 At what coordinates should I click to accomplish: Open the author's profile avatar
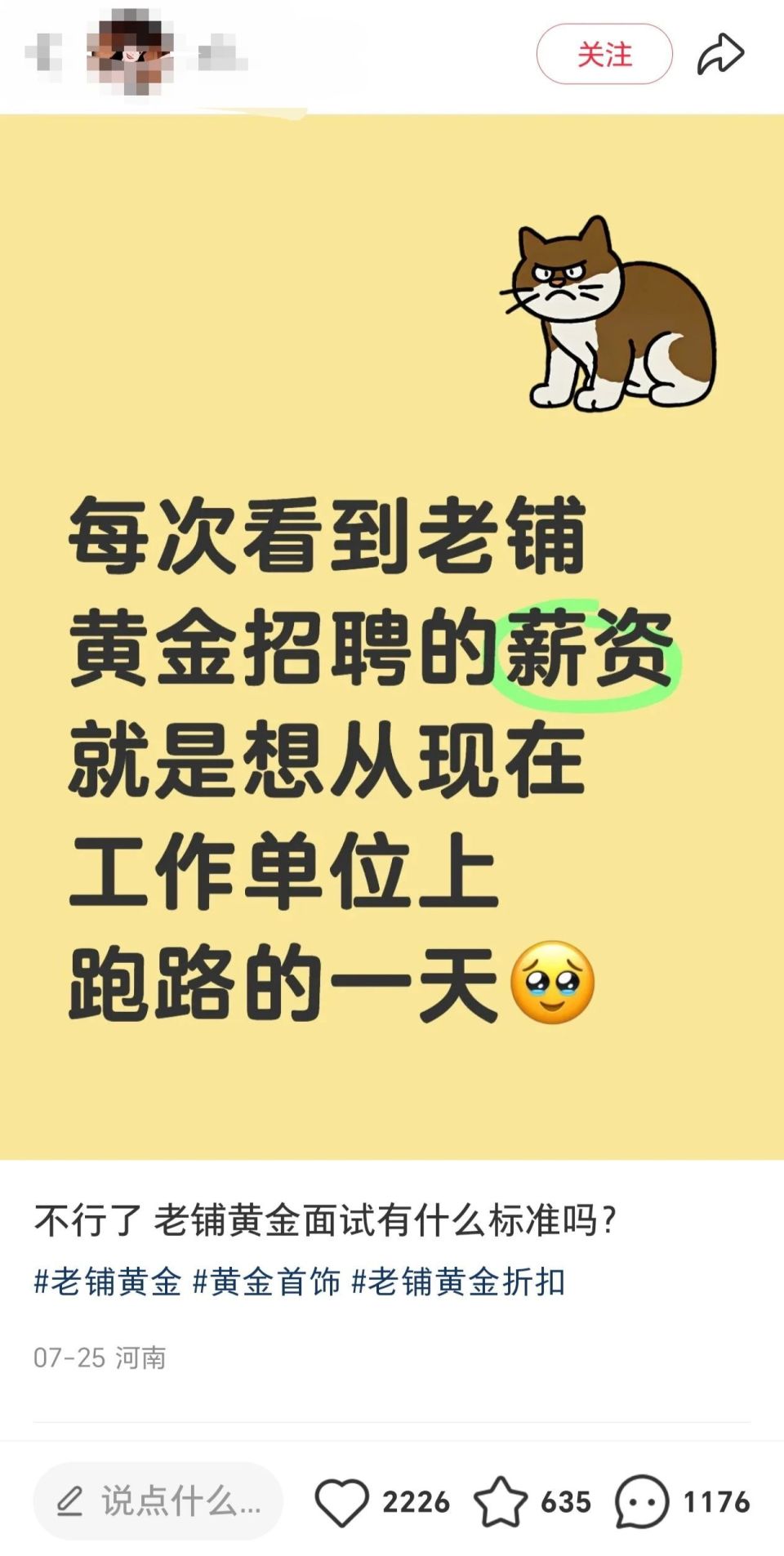click(131, 52)
